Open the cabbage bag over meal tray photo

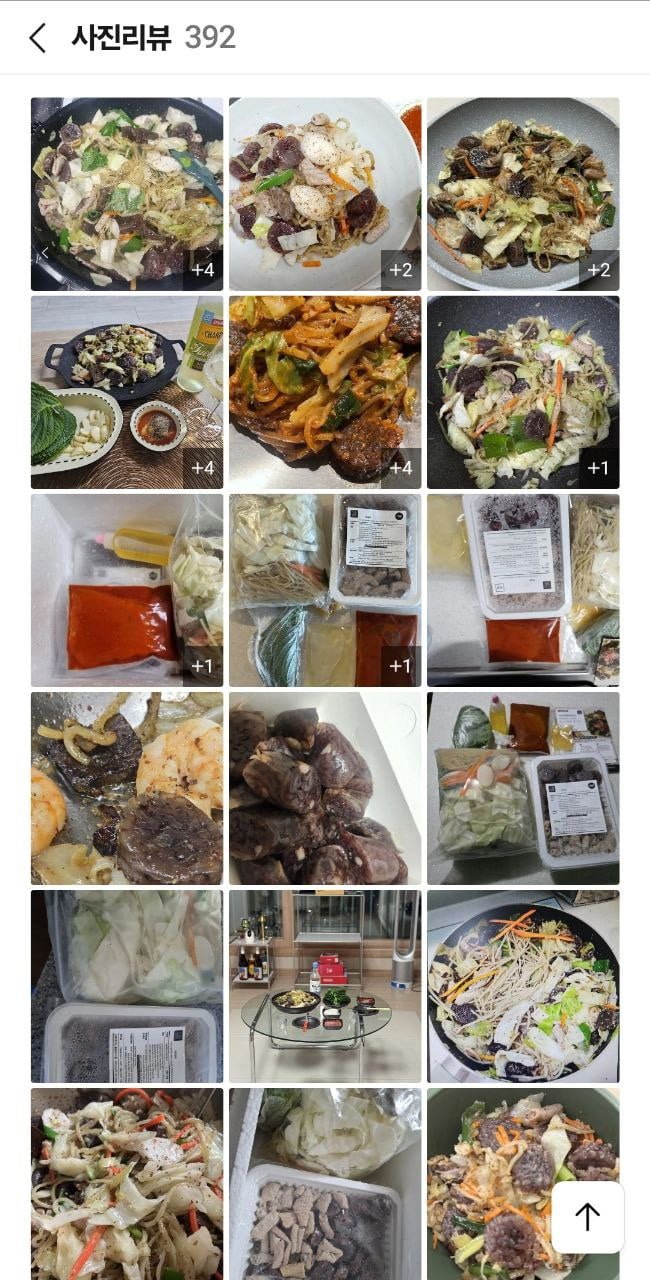pyautogui.click(x=126, y=985)
